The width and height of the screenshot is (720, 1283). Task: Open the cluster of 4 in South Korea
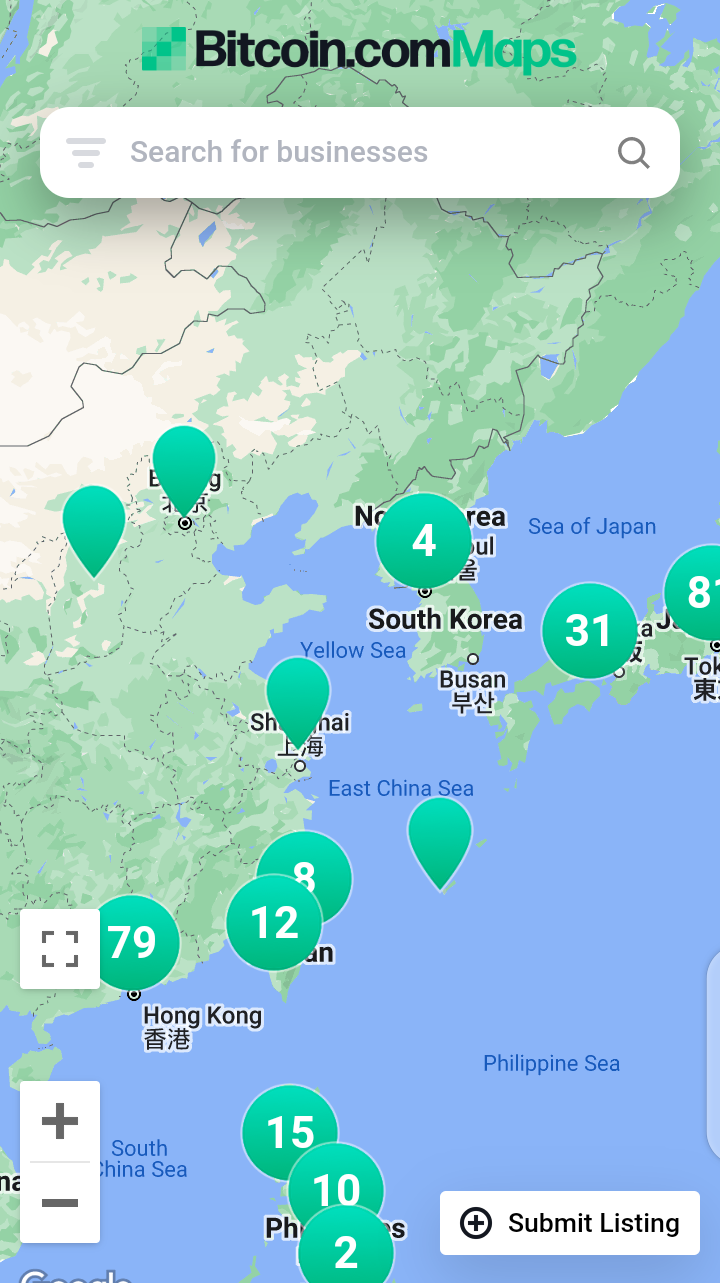click(424, 541)
